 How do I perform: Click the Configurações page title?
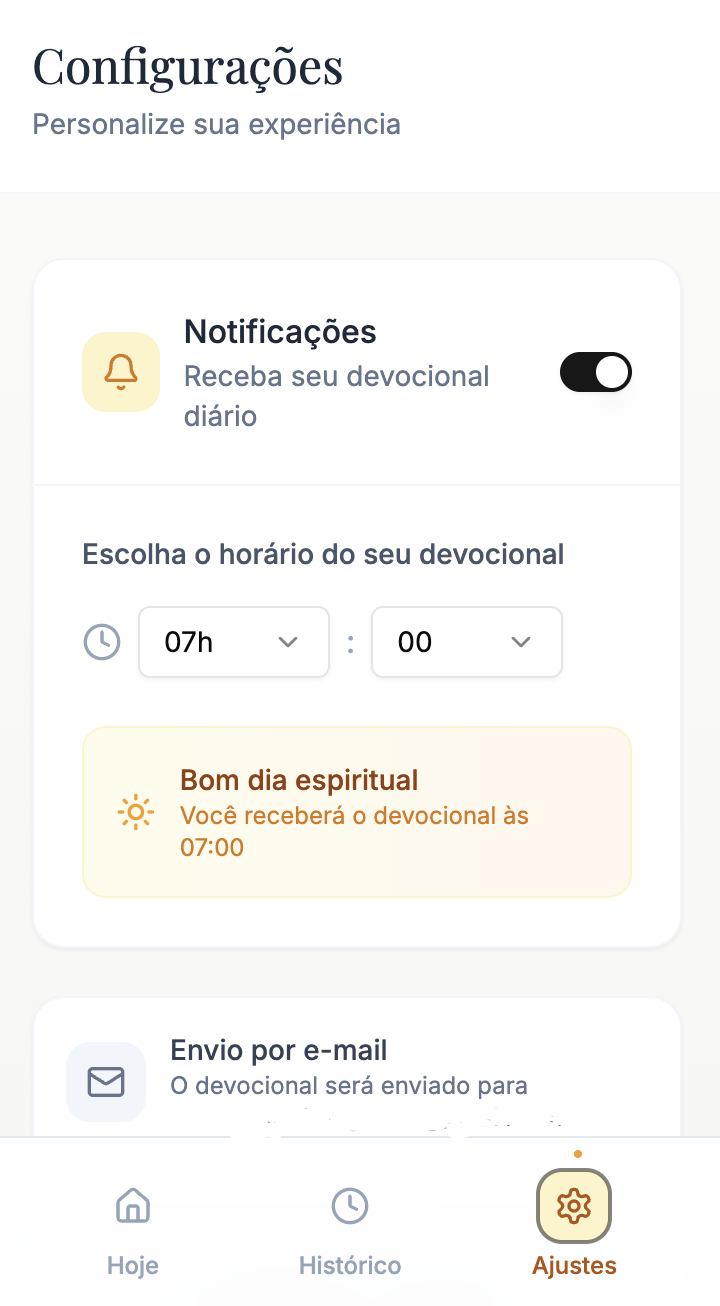click(188, 66)
